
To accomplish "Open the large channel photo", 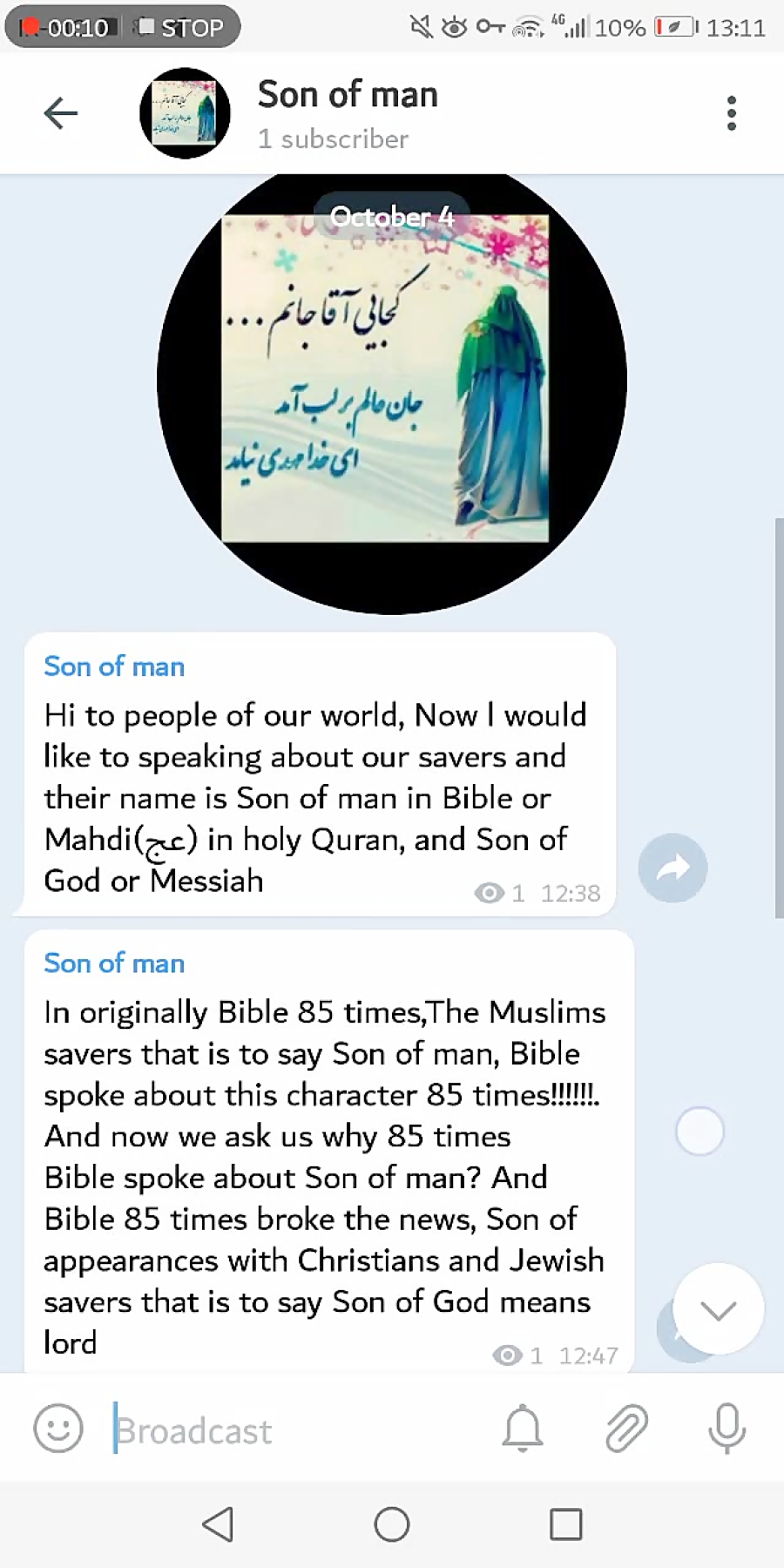I will 392,394.
